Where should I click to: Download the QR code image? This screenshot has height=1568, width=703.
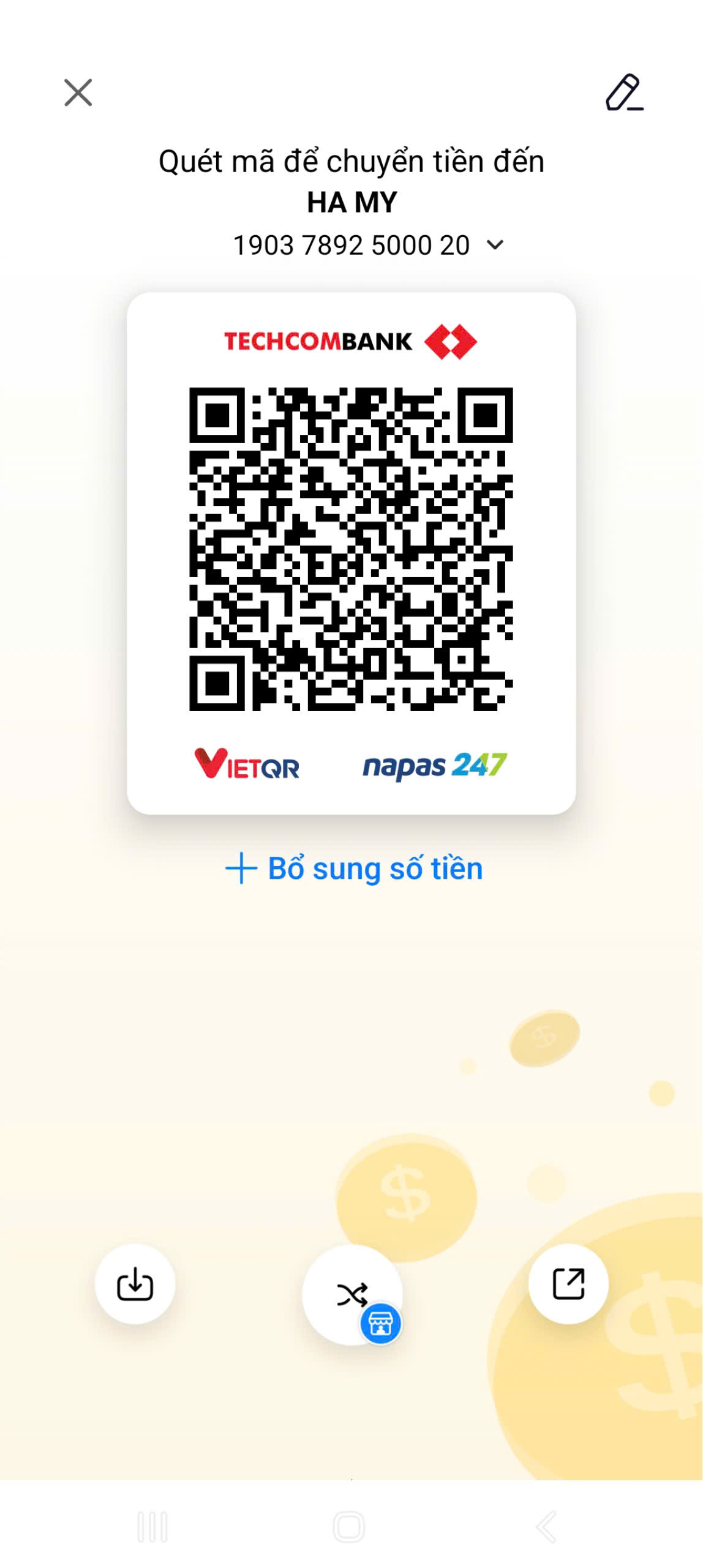(x=135, y=1284)
